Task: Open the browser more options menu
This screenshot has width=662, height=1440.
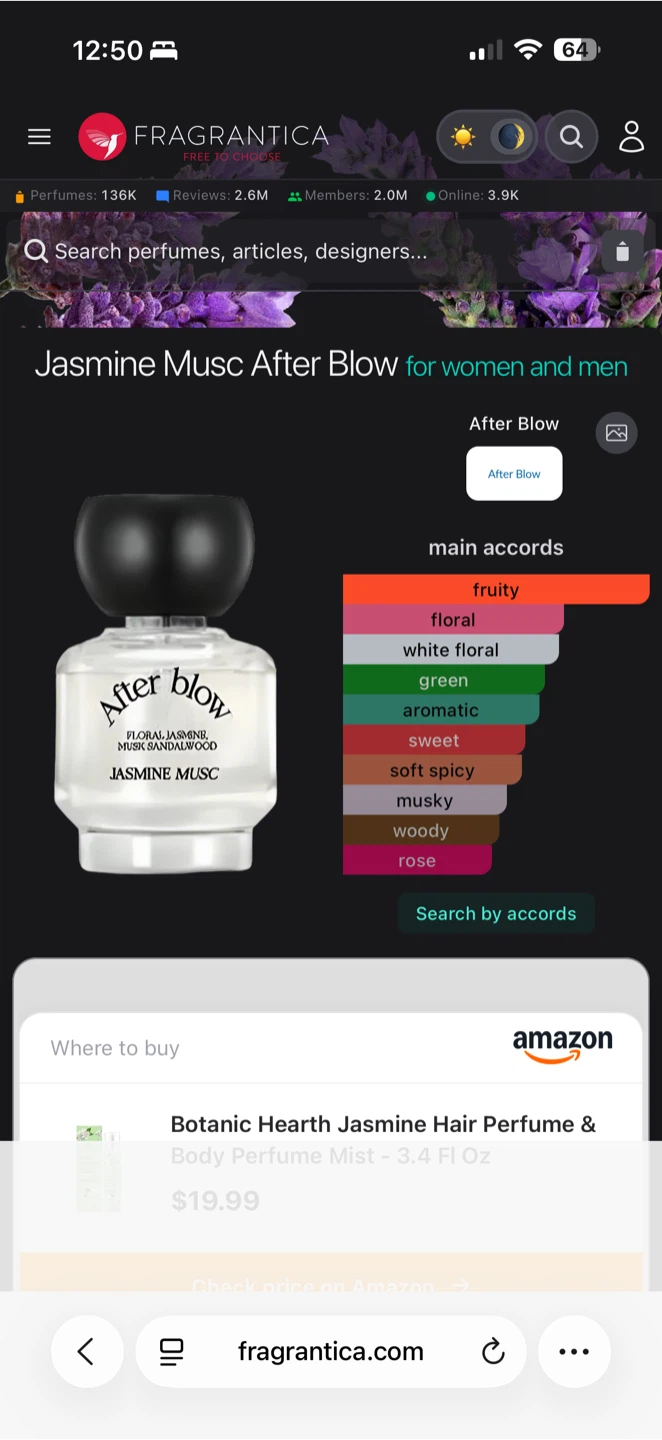Action: point(574,1352)
